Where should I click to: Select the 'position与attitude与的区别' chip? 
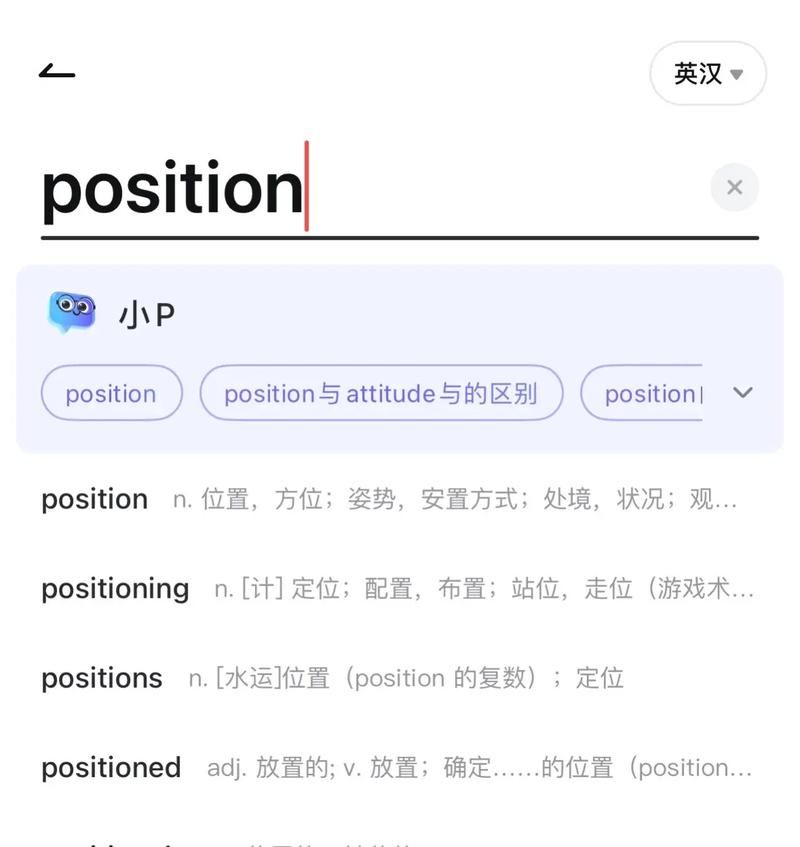click(x=381, y=393)
